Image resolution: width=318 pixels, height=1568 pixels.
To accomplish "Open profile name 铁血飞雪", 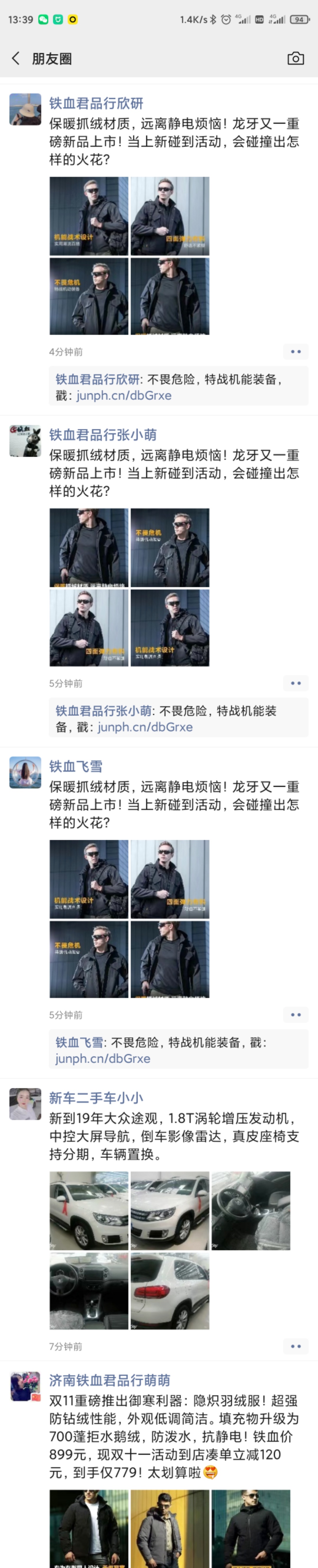I will click(75, 766).
